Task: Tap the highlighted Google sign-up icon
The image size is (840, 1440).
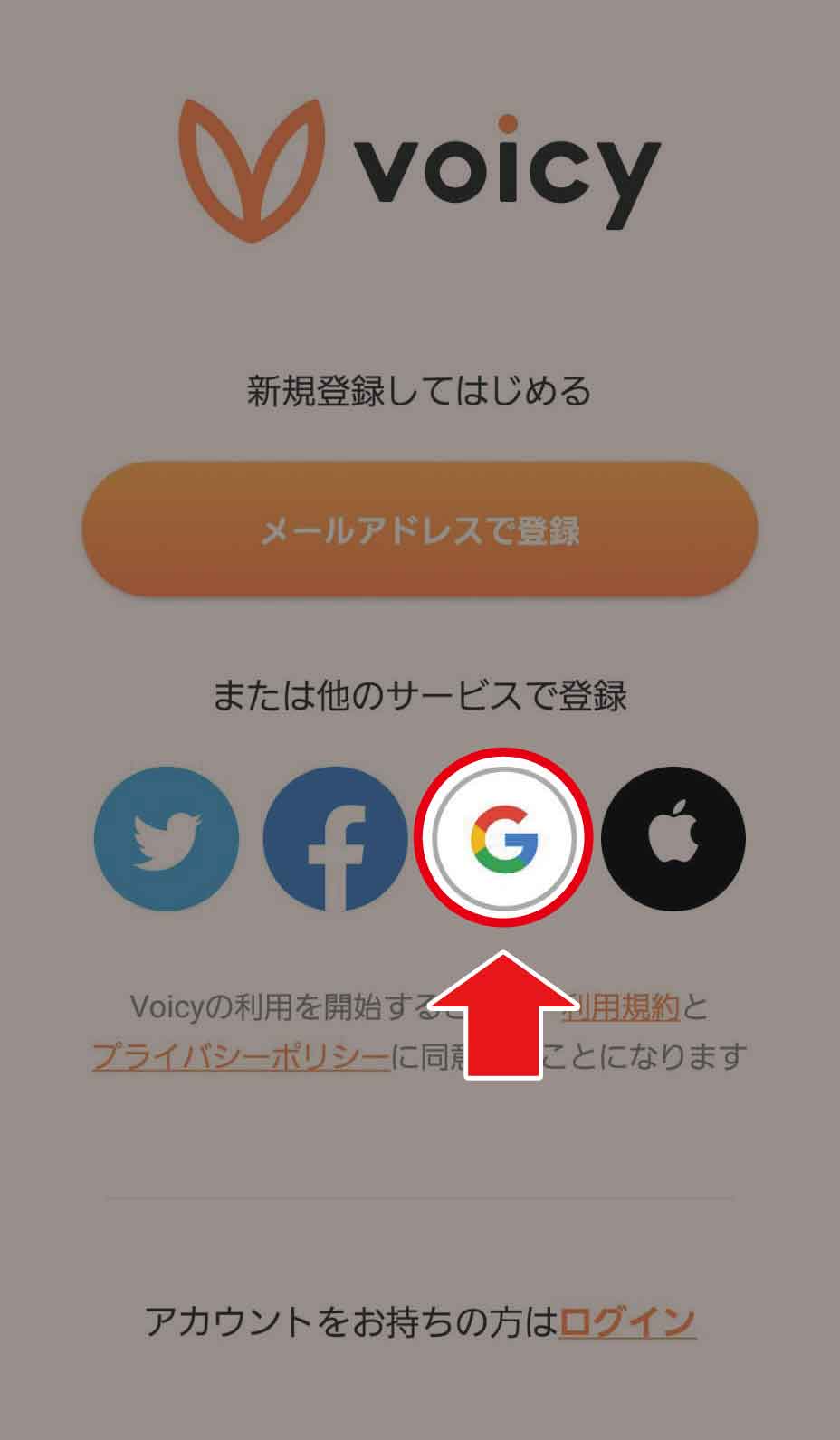Action: (x=504, y=839)
